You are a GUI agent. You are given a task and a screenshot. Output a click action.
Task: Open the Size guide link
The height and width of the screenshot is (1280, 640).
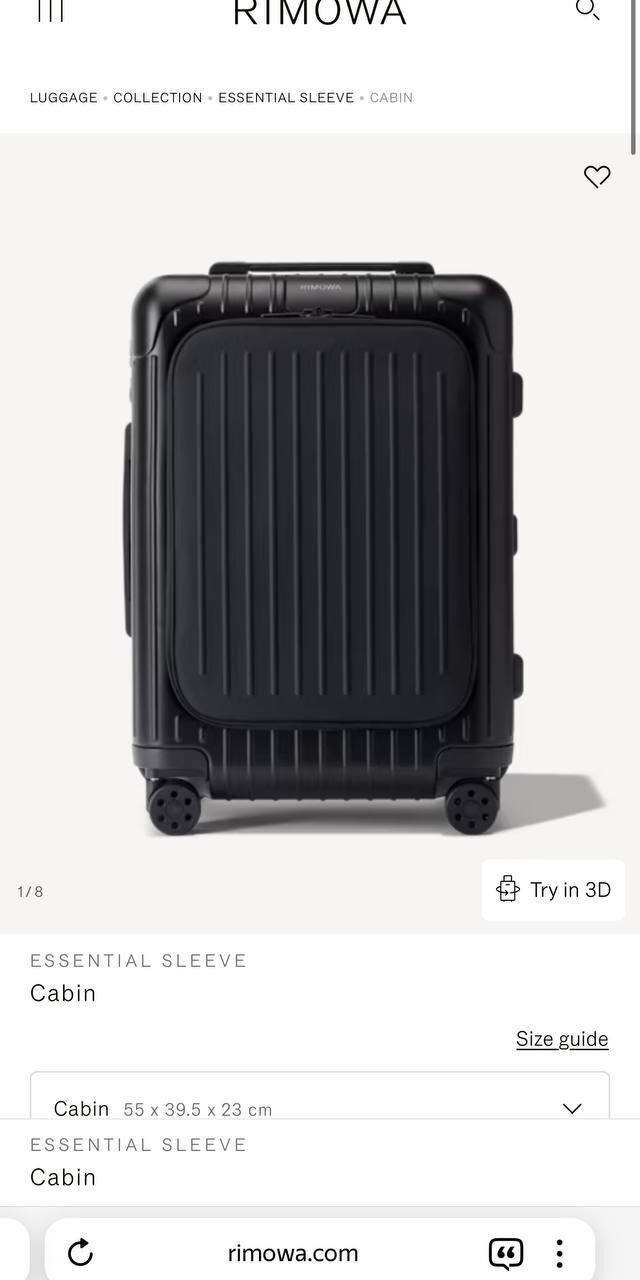[x=562, y=1039]
